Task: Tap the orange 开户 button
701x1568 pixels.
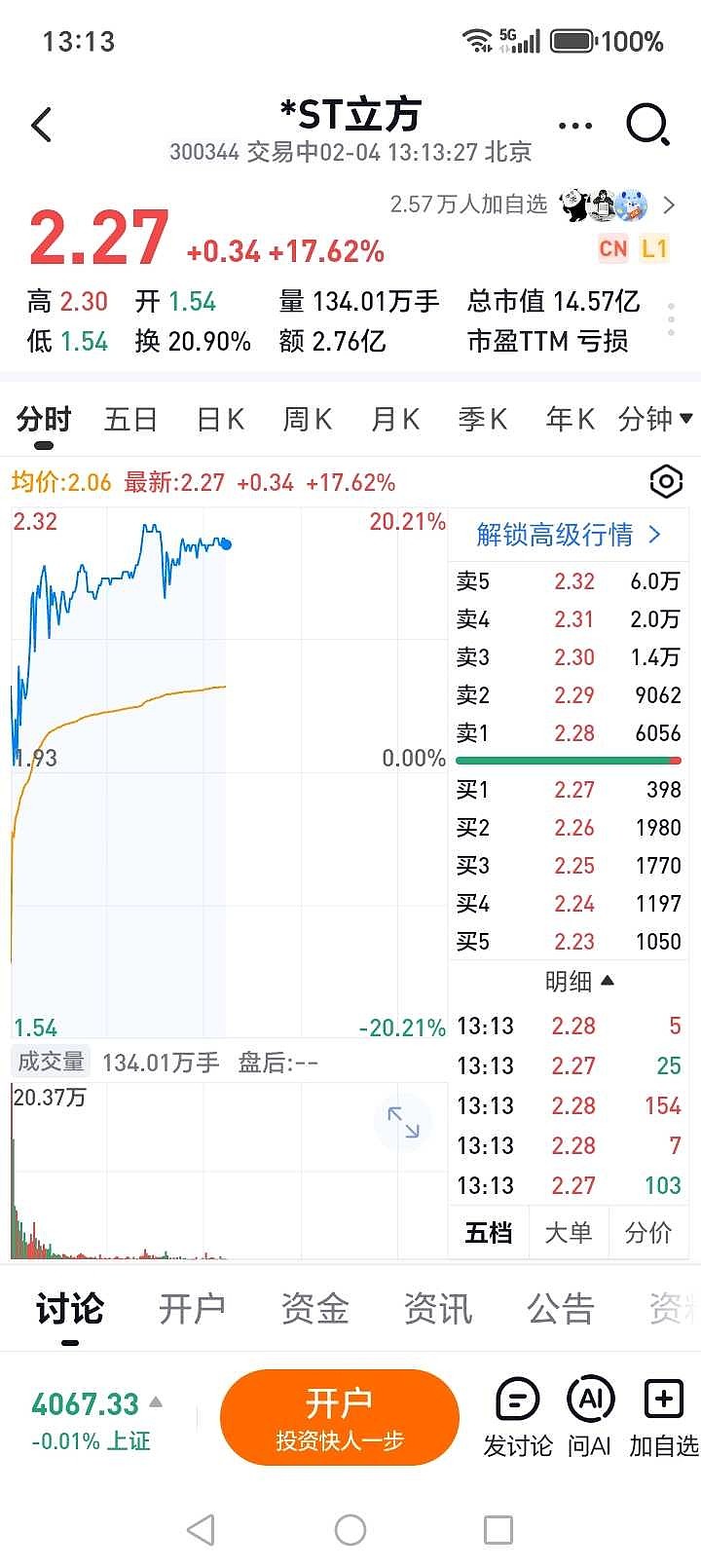Action: [x=339, y=1417]
